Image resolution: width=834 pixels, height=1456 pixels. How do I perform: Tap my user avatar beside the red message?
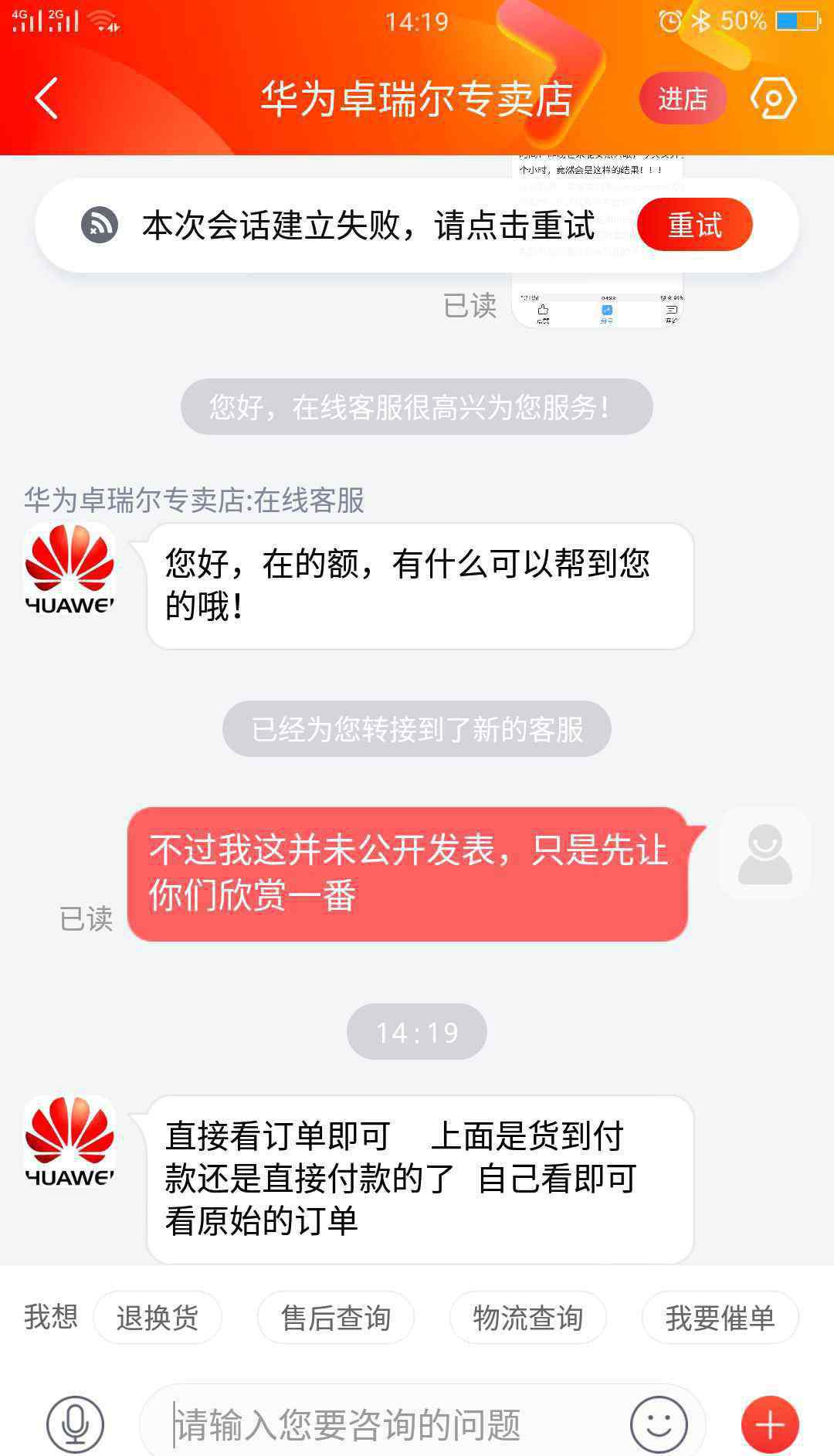[x=764, y=854]
